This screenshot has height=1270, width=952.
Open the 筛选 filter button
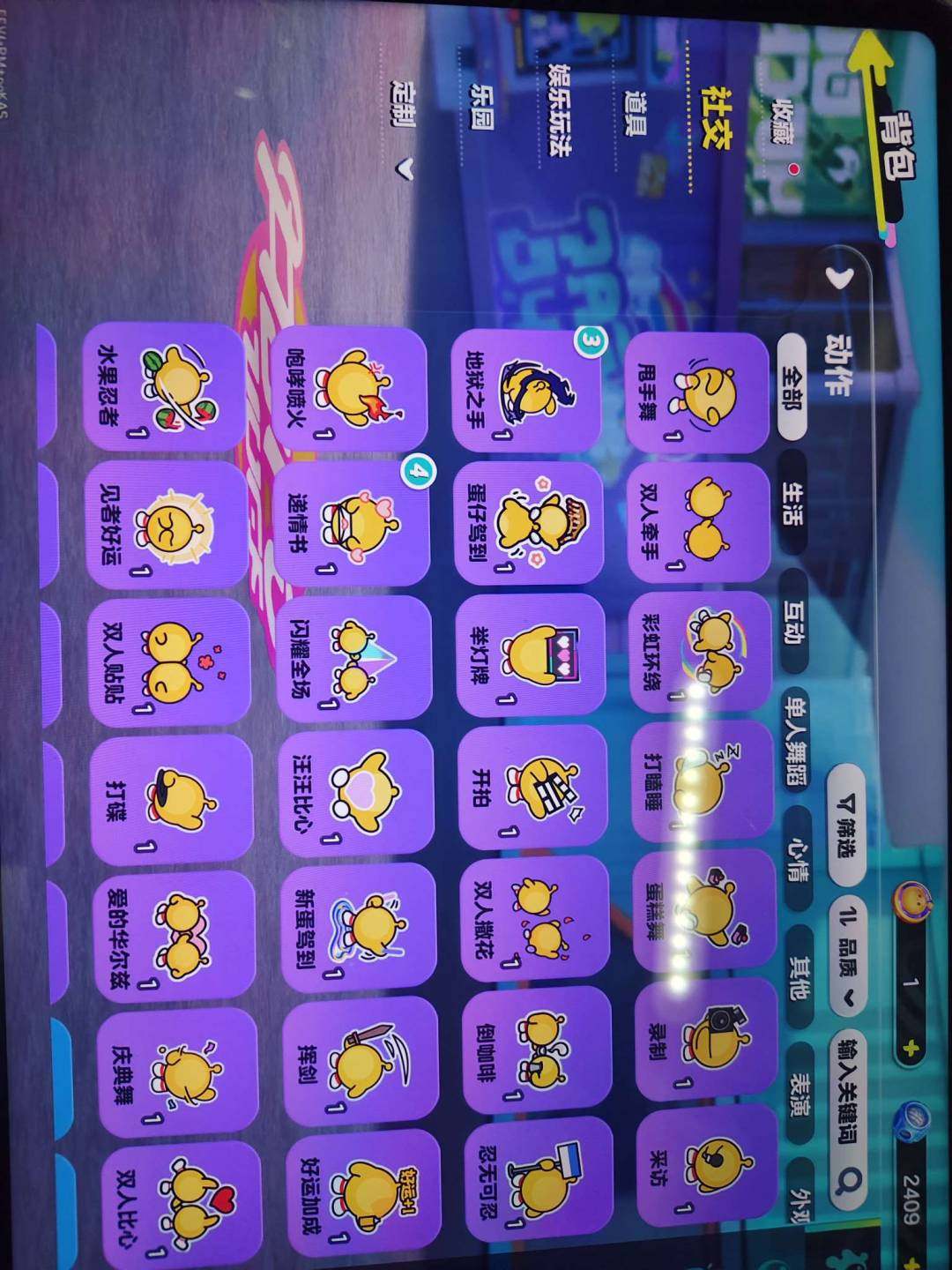click(x=844, y=825)
